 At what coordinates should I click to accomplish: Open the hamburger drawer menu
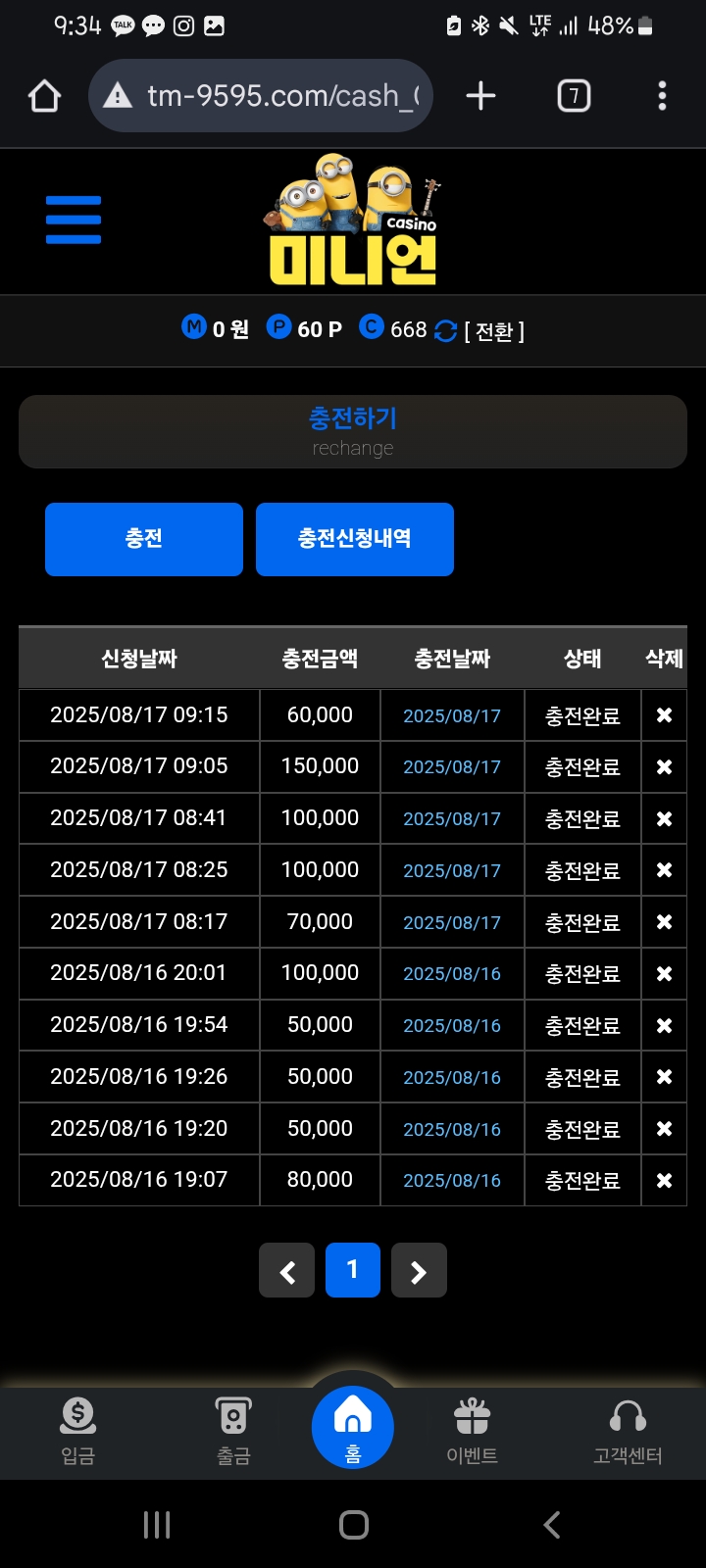tap(74, 220)
